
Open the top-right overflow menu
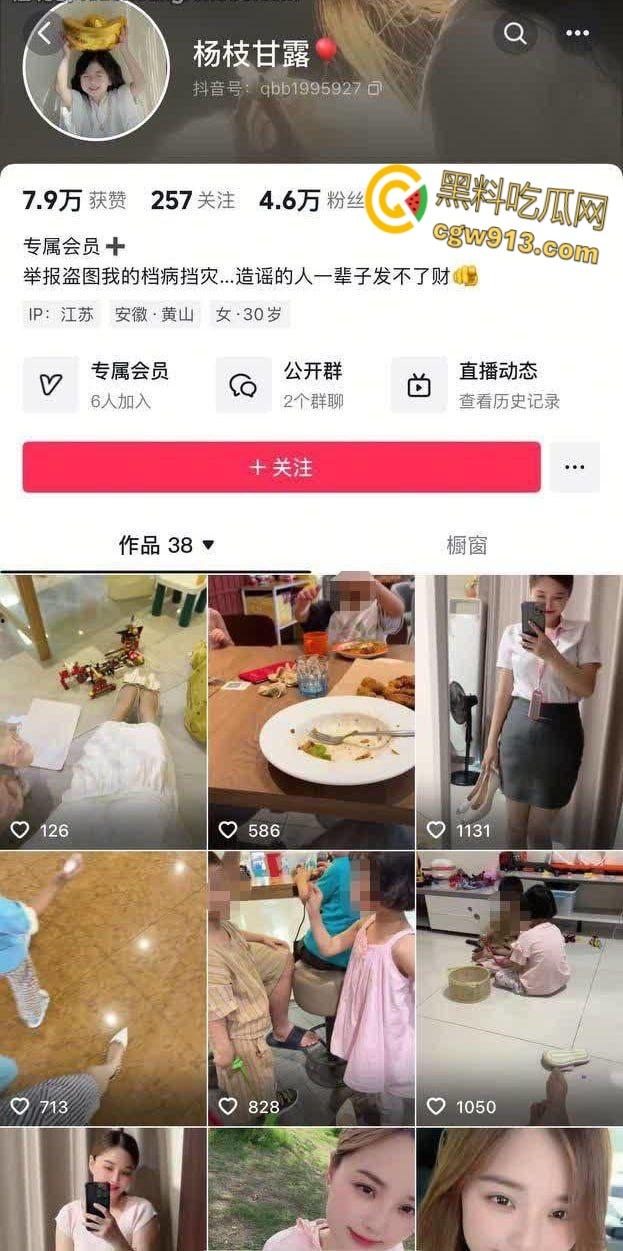(577, 34)
